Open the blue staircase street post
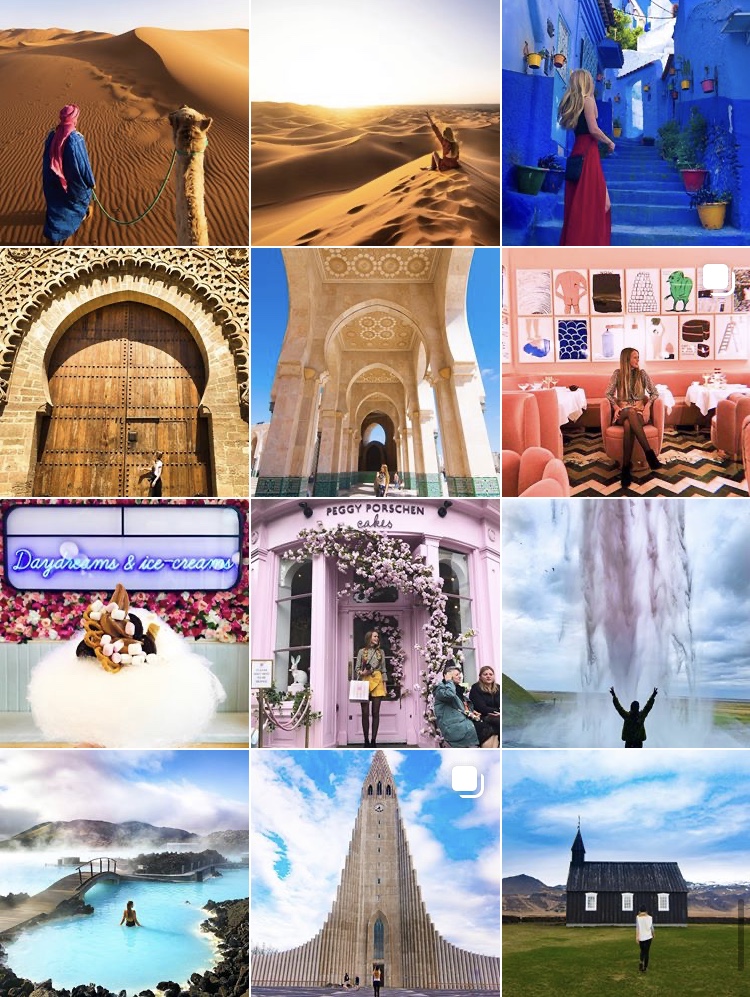The image size is (750, 997). 626,122
